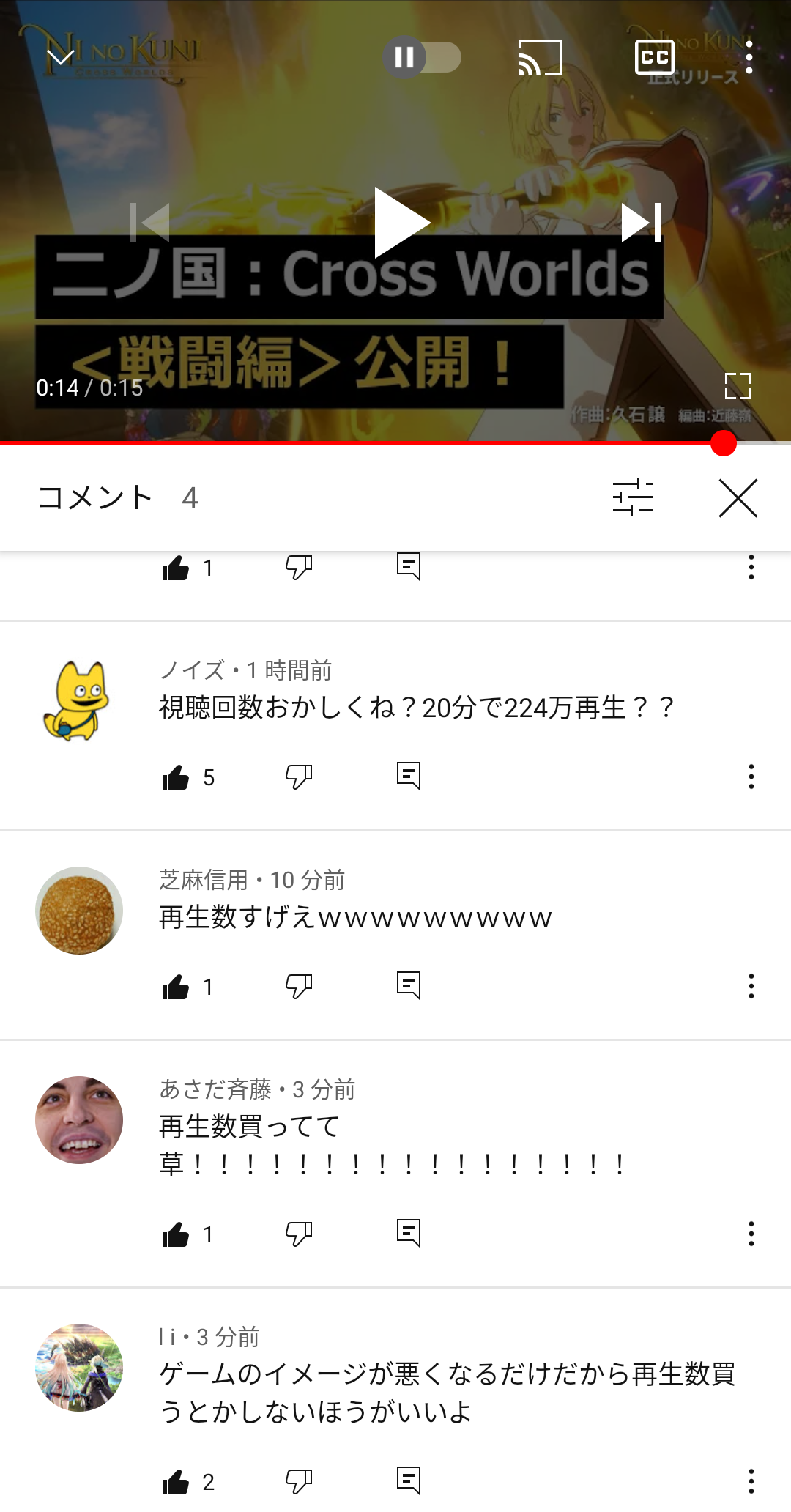Skip to the next video
The height and width of the screenshot is (1512, 791).
(x=642, y=223)
